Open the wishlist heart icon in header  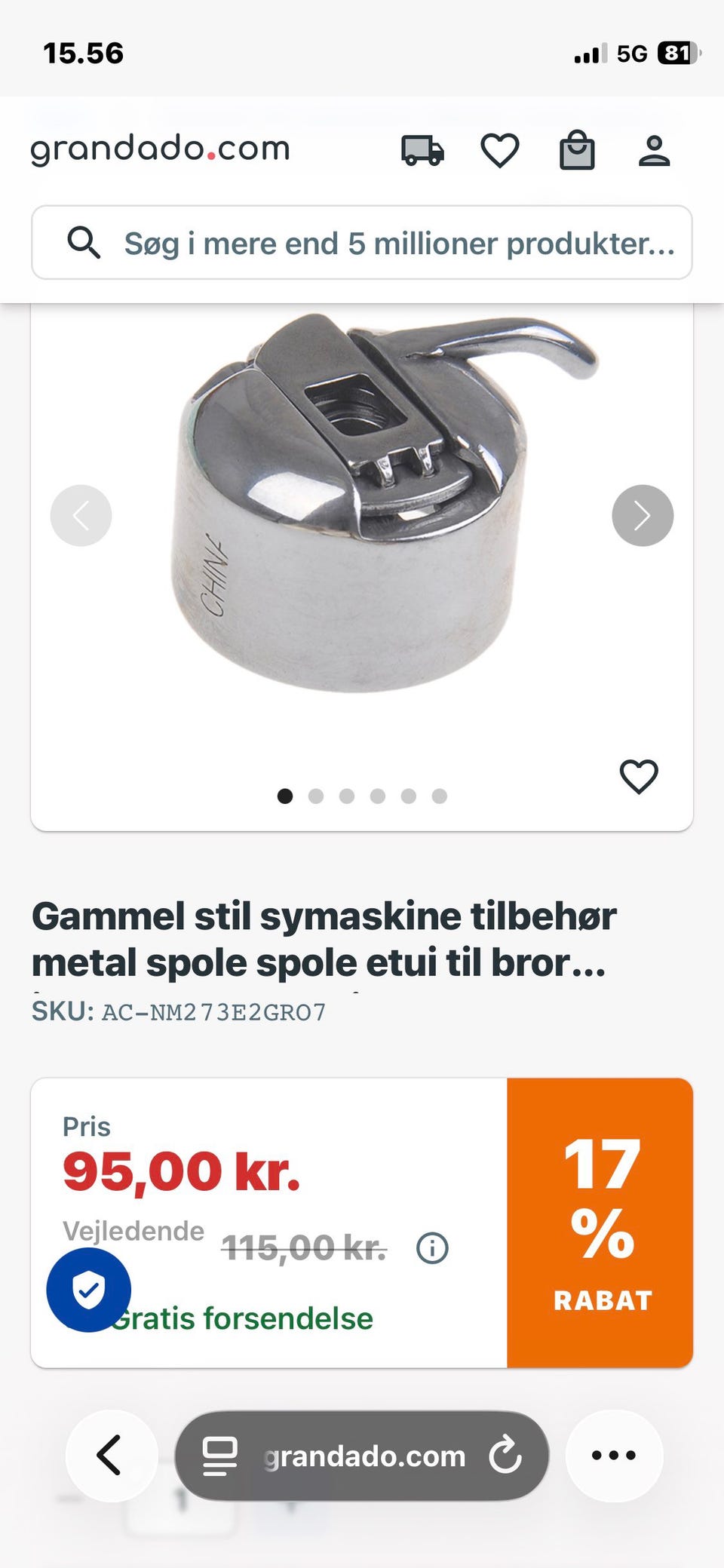pos(501,149)
